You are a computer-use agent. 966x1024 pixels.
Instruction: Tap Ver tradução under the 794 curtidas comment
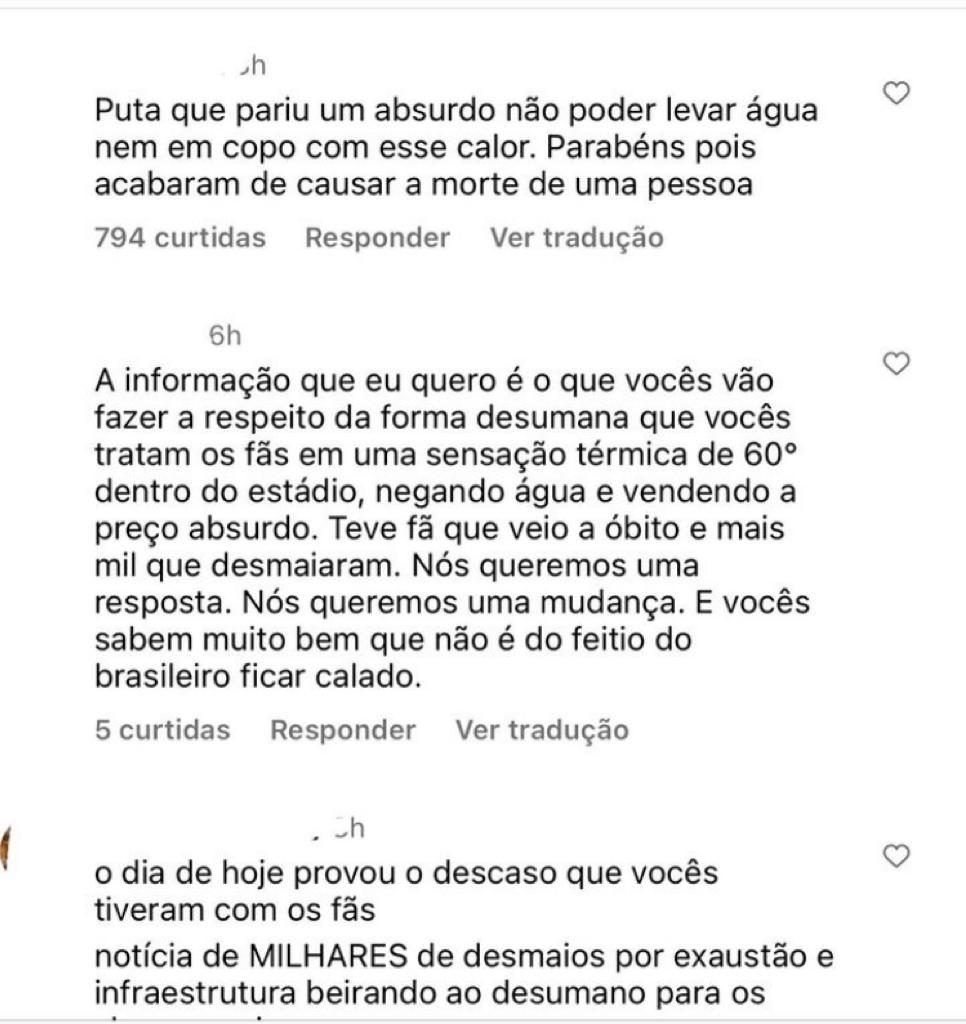tap(576, 239)
